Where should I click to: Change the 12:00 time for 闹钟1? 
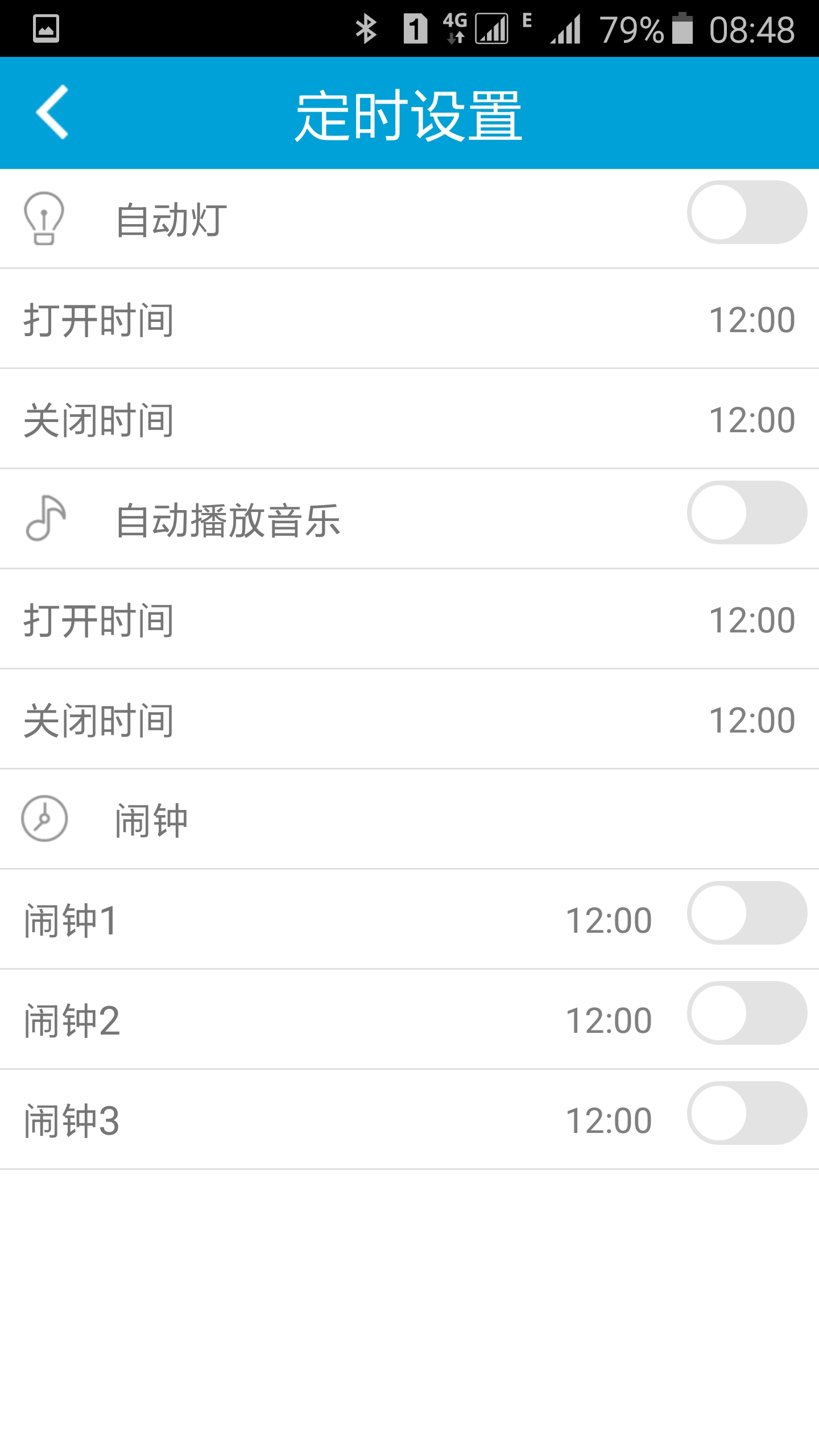click(607, 919)
